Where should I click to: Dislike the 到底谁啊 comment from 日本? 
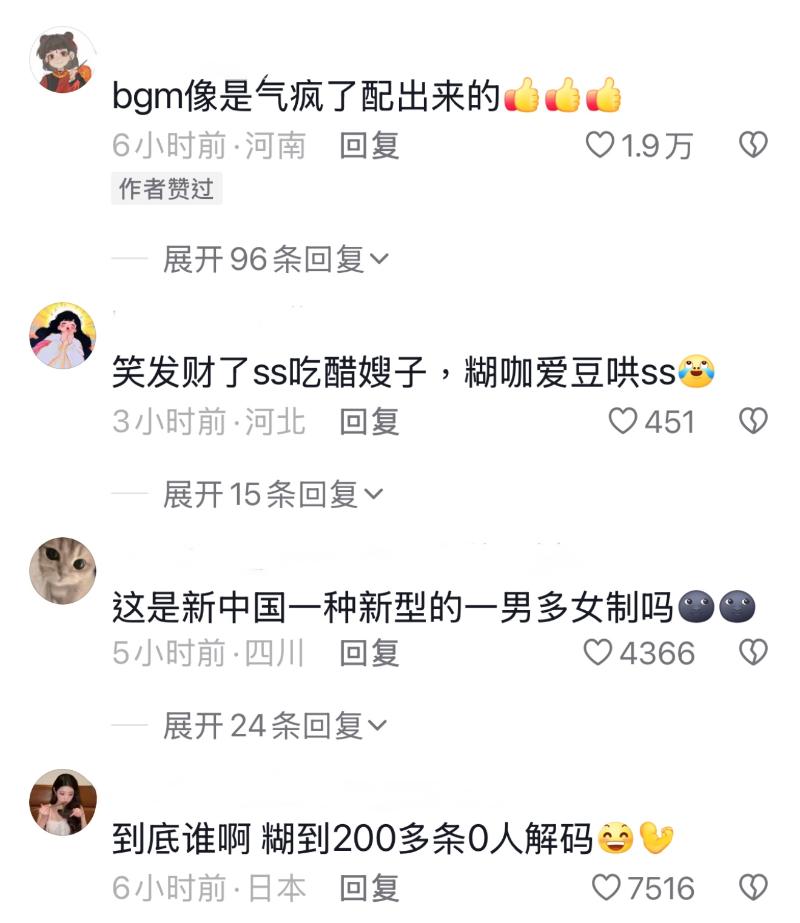point(752,887)
